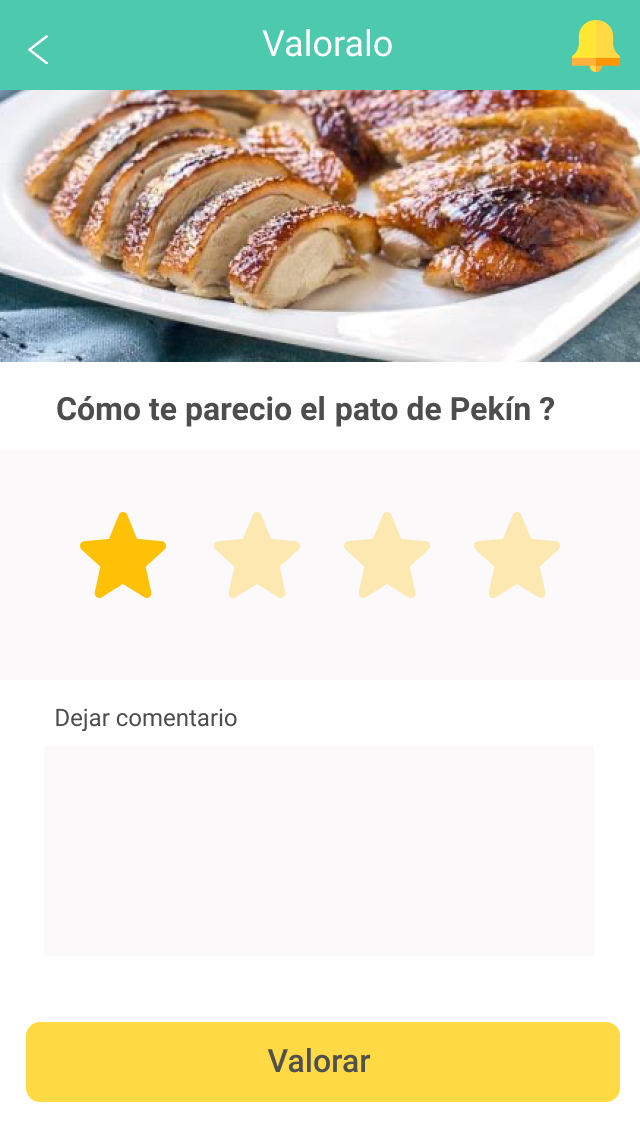Rate the Pekín duck one star
Viewport: 640px width, 1136px height.
[x=123, y=556]
